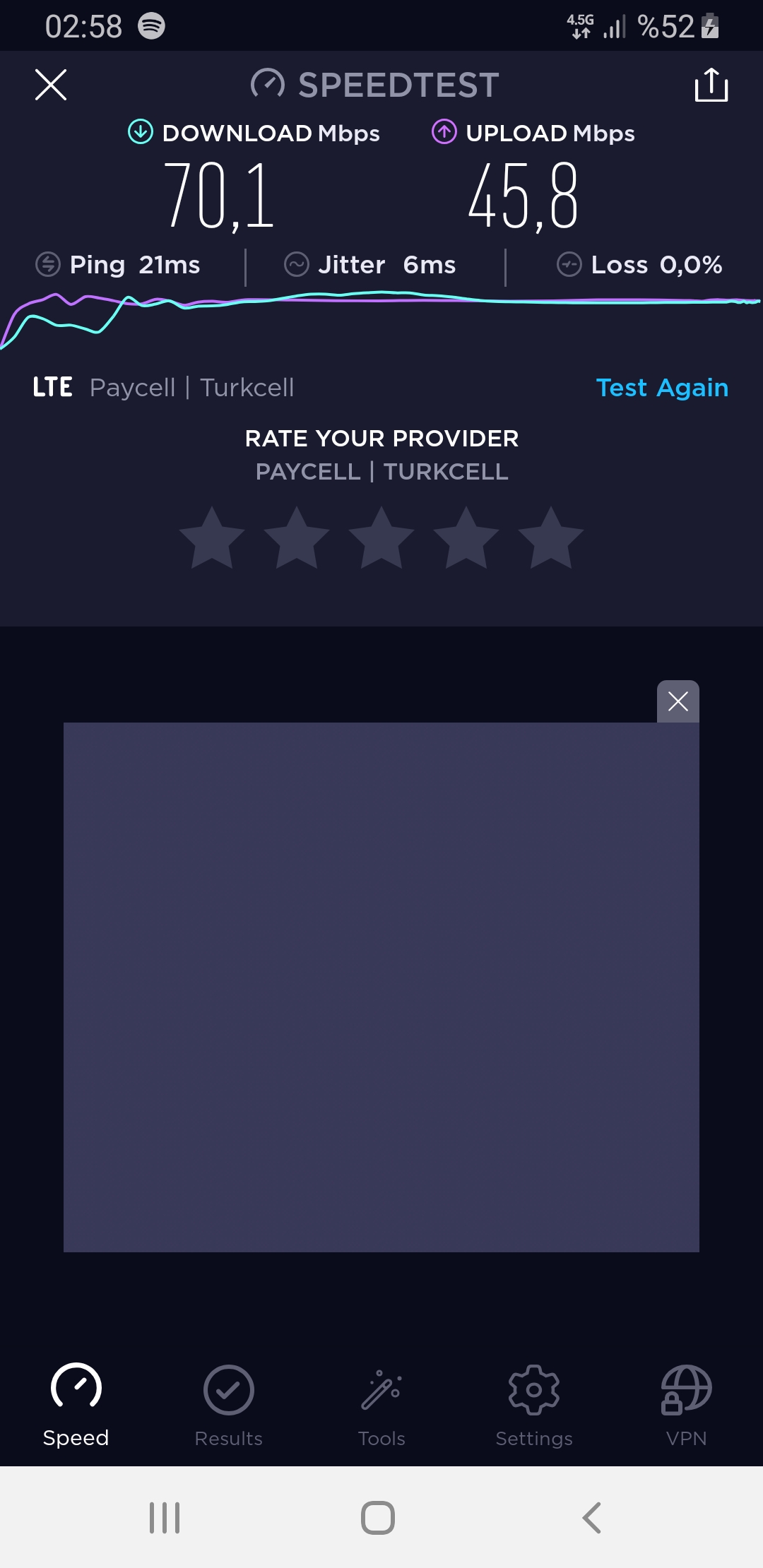Image resolution: width=763 pixels, height=1568 pixels.
Task: Close the speed test results
Action: pyautogui.click(x=51, y=85)
